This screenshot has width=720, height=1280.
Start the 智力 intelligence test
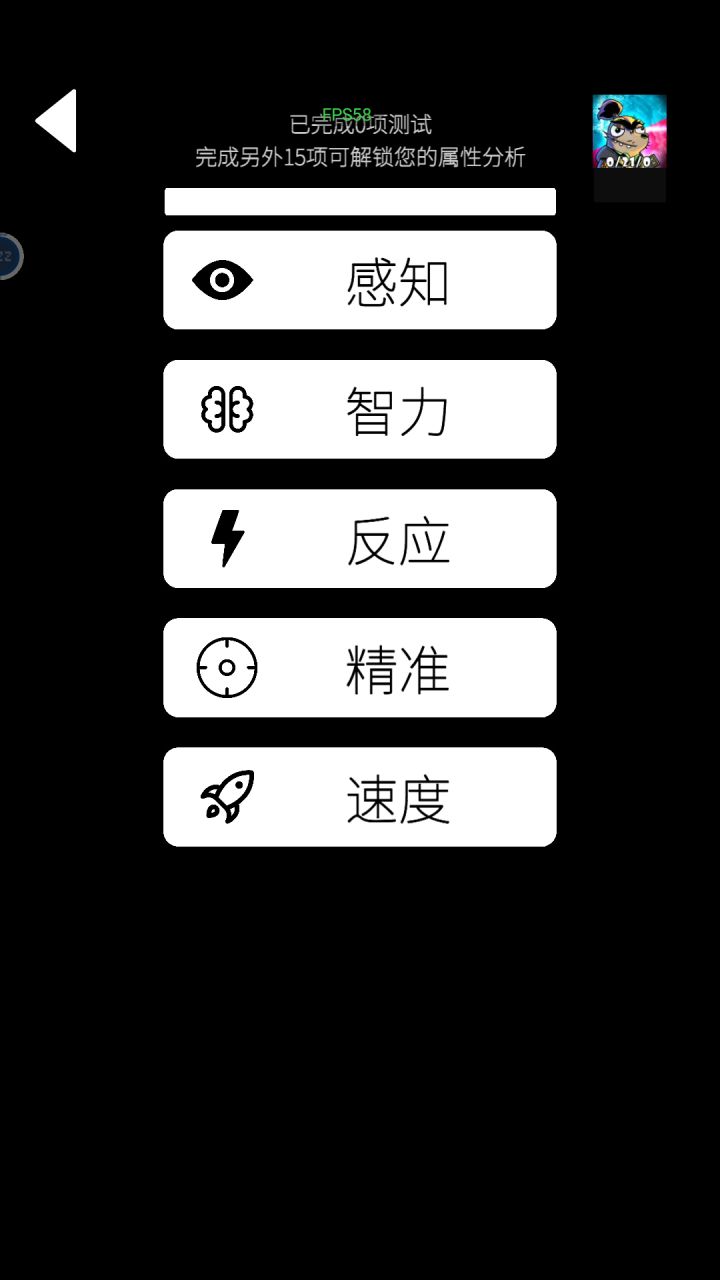coord(359,409)
